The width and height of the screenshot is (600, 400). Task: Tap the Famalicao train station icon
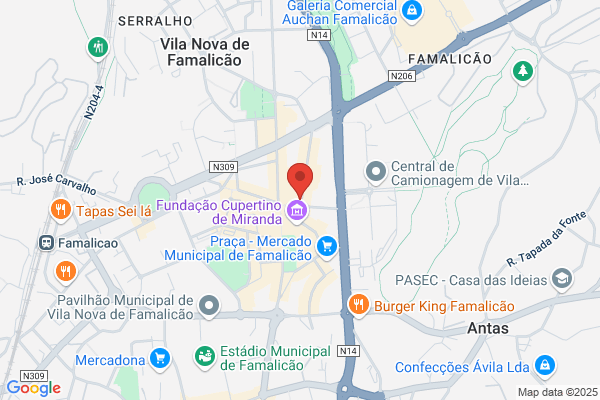46,242
